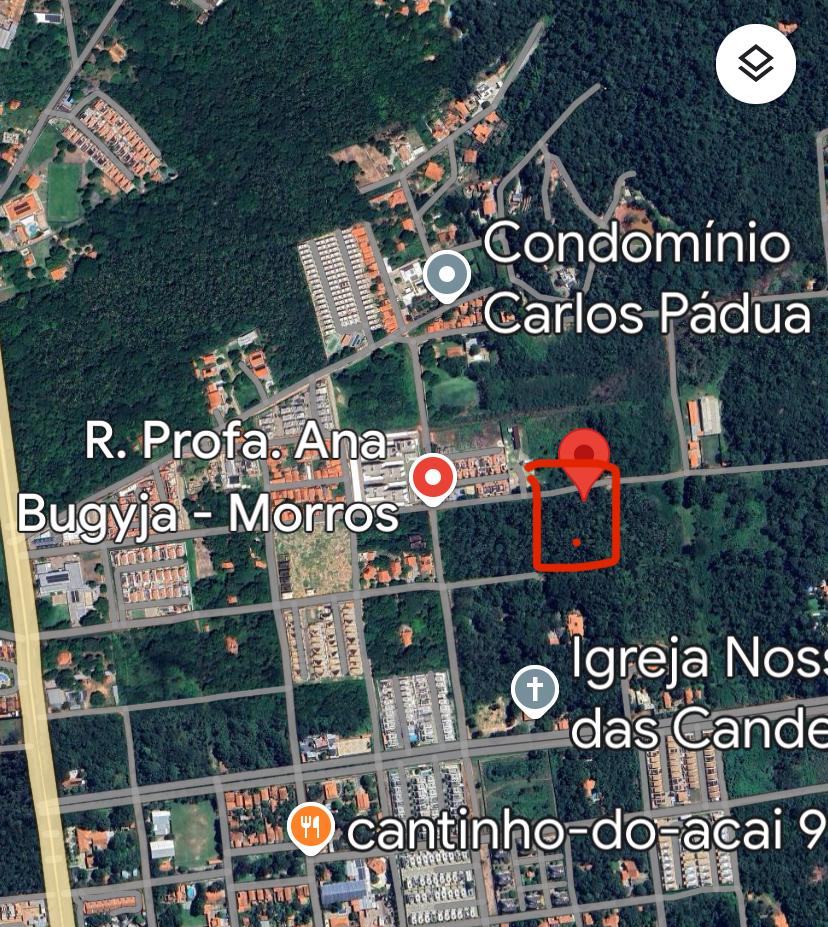
Task: Open the map layers button
Action: click(755, 64)
